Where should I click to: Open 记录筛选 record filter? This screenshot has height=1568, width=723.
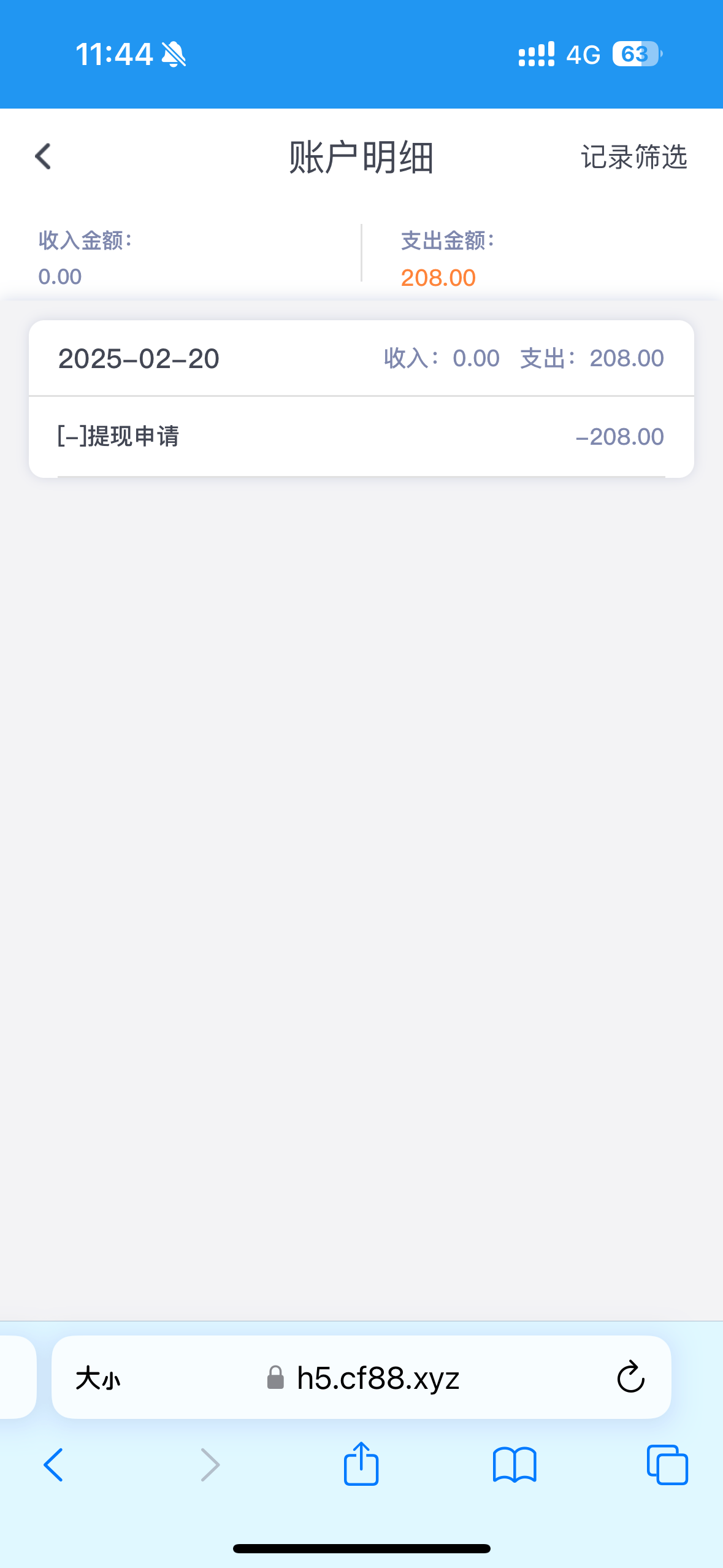(x=633, y=157)
